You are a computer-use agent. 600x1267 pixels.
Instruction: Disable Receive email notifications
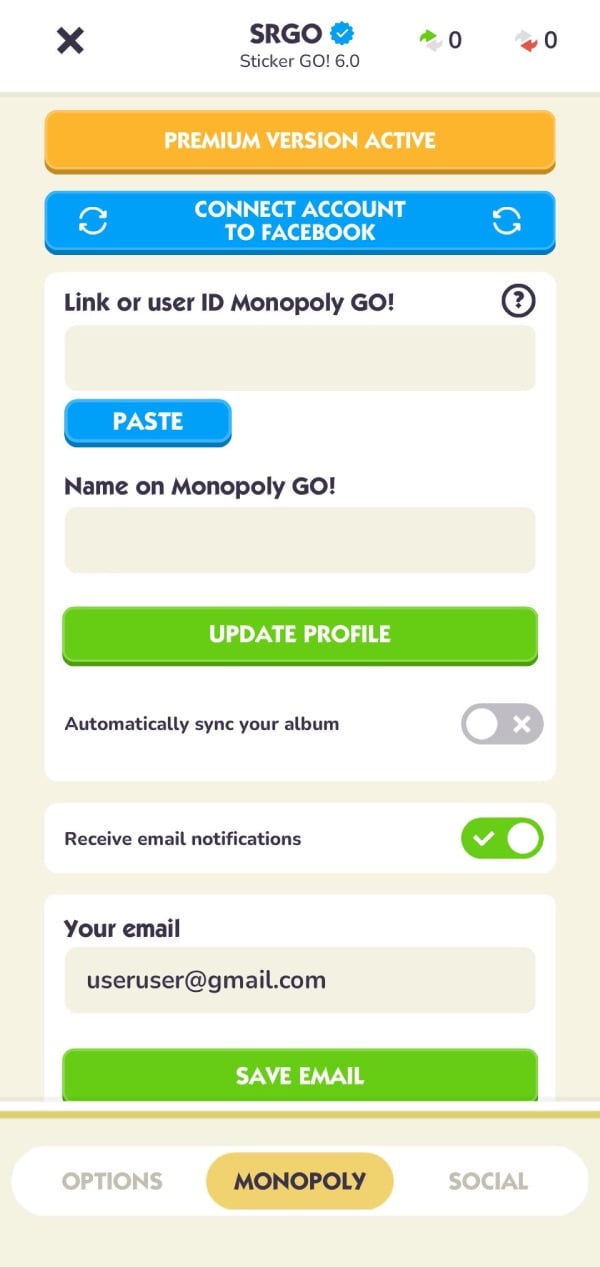click(x=502, y=838)
